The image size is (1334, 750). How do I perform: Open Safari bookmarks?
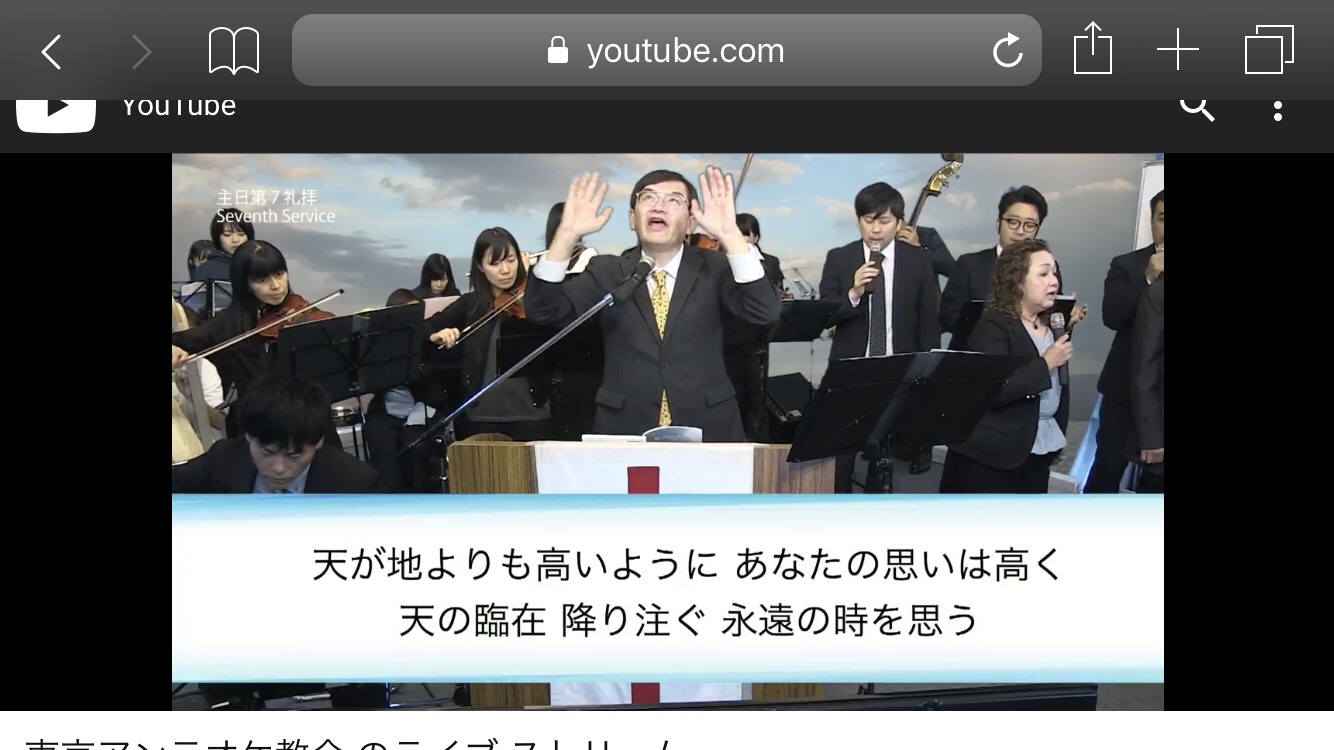coord(234,51)
